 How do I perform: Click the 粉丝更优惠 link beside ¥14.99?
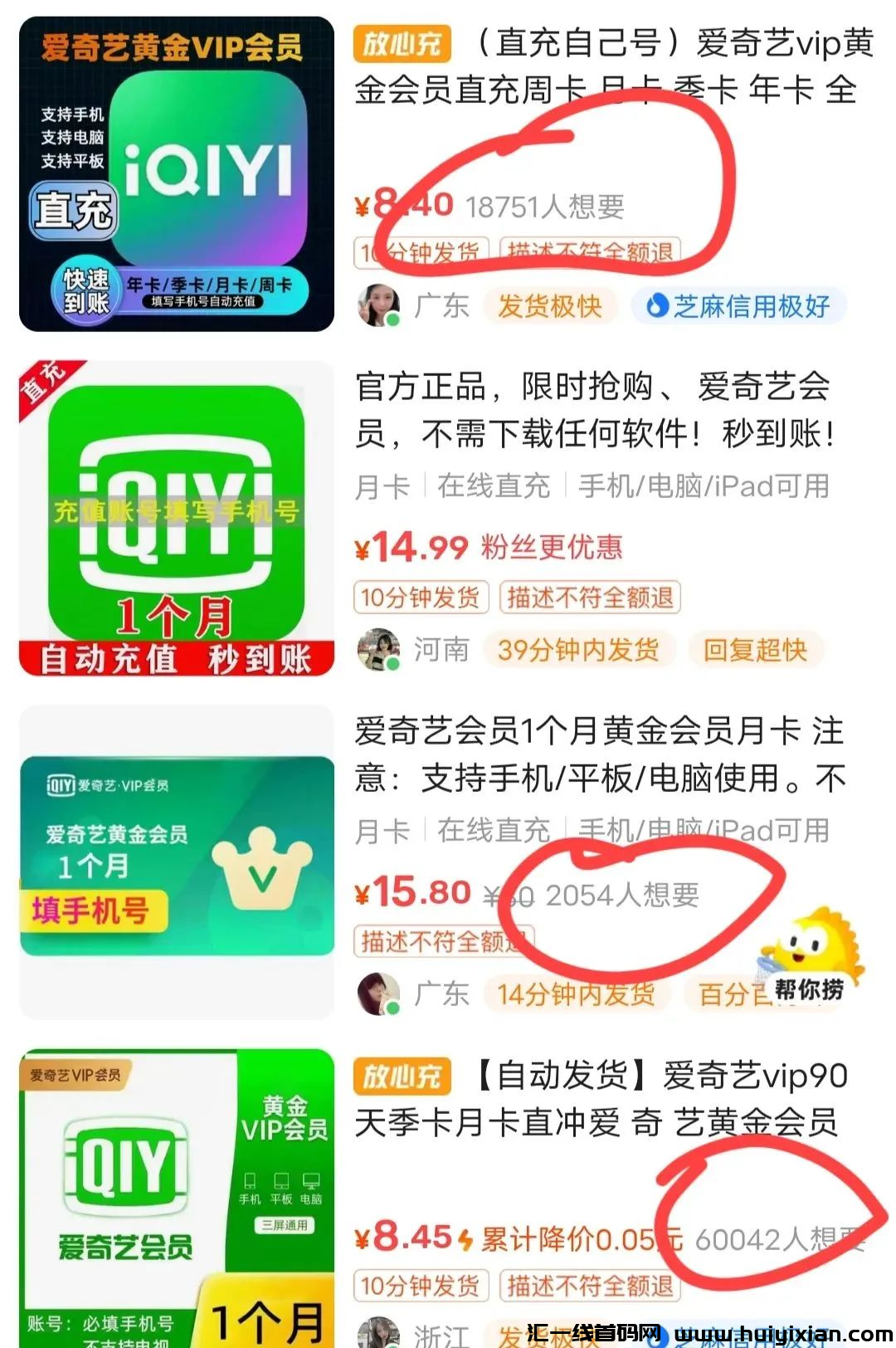pyautogui.click(x=553, y=548)
